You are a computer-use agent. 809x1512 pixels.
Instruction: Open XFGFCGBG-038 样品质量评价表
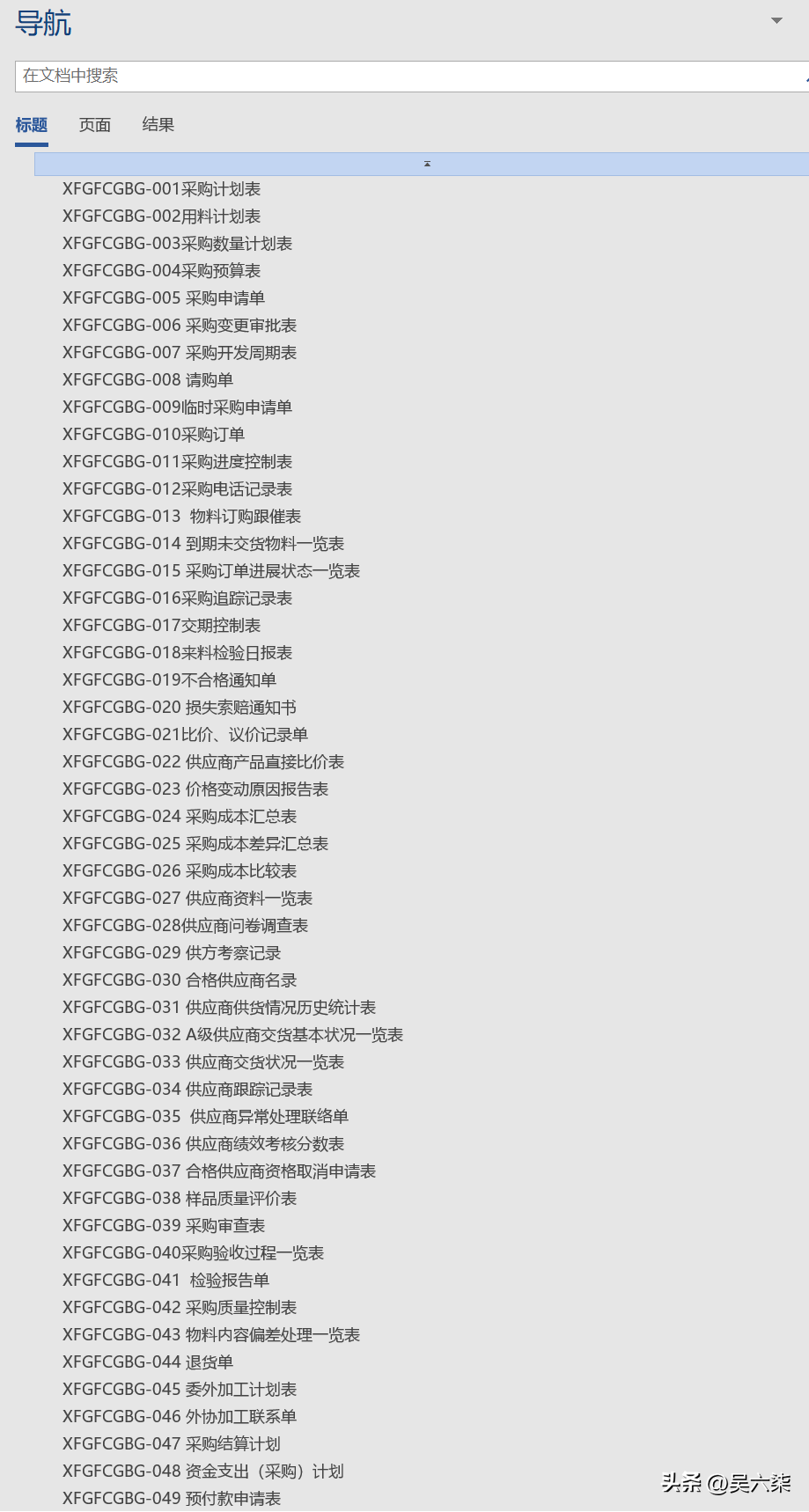[180, 1199]
